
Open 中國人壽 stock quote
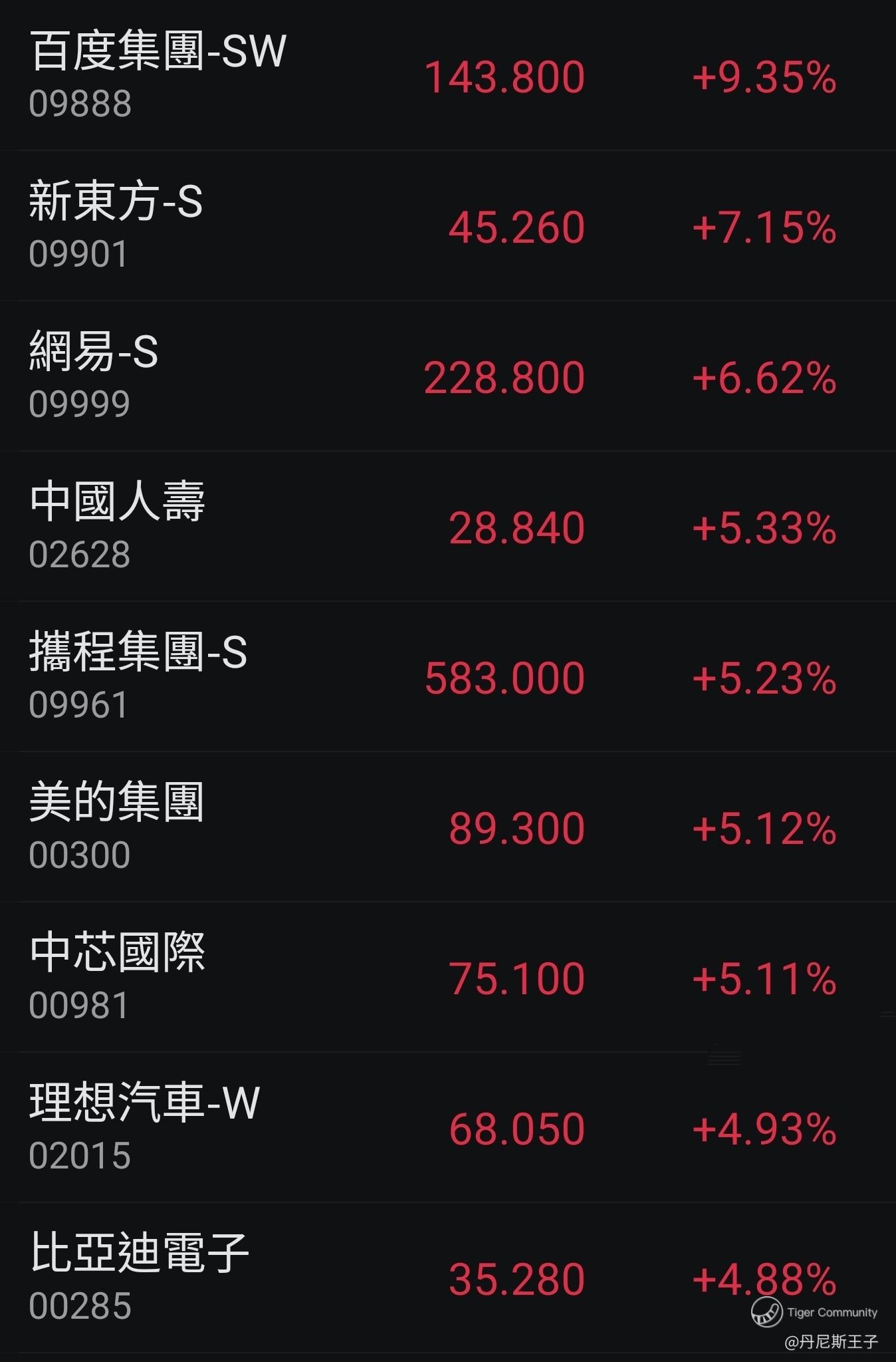point(448,527)
